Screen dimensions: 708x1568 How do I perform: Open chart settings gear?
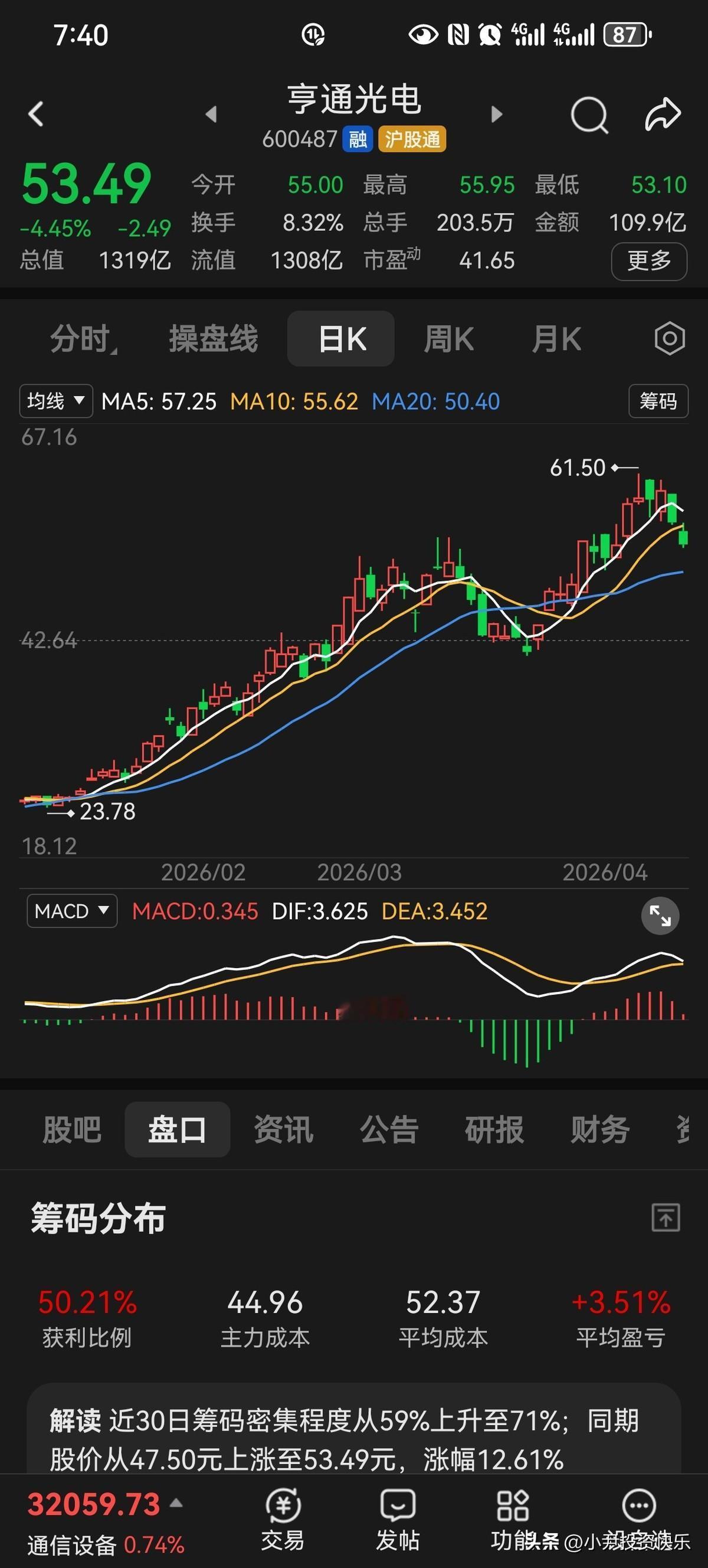(x=669, y=338)
